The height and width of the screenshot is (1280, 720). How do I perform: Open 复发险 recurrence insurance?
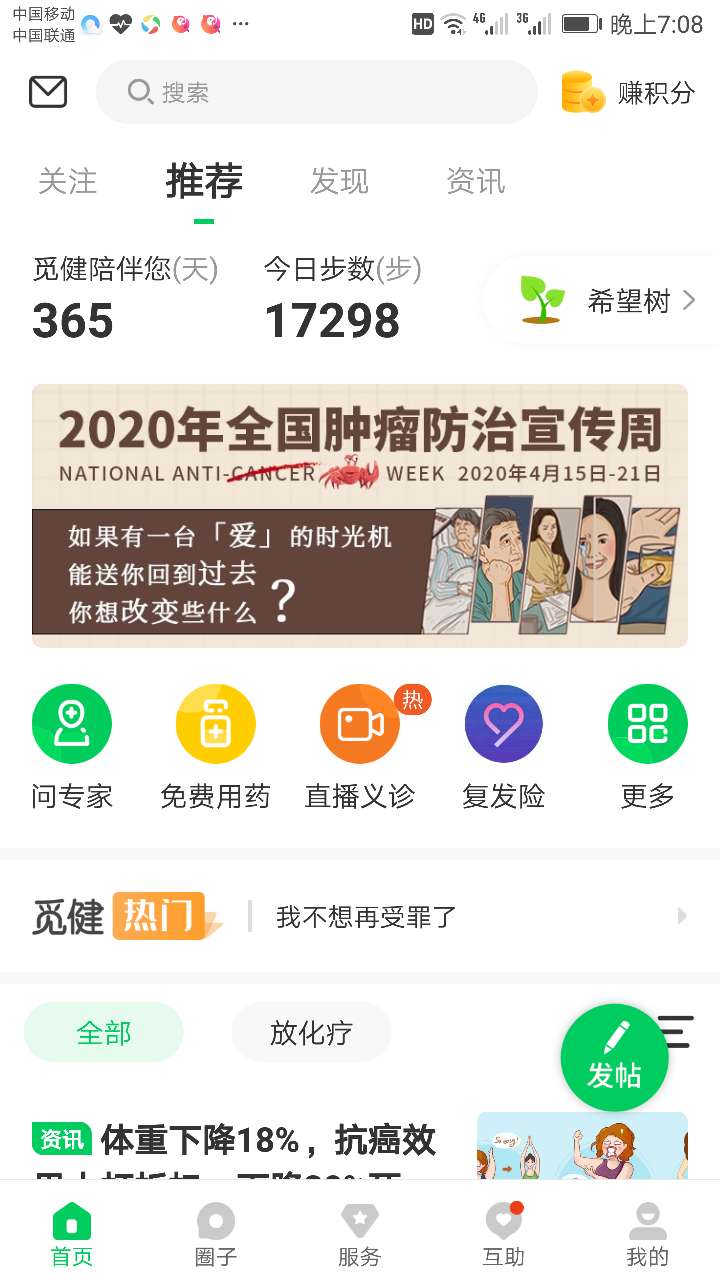(504, 746)
